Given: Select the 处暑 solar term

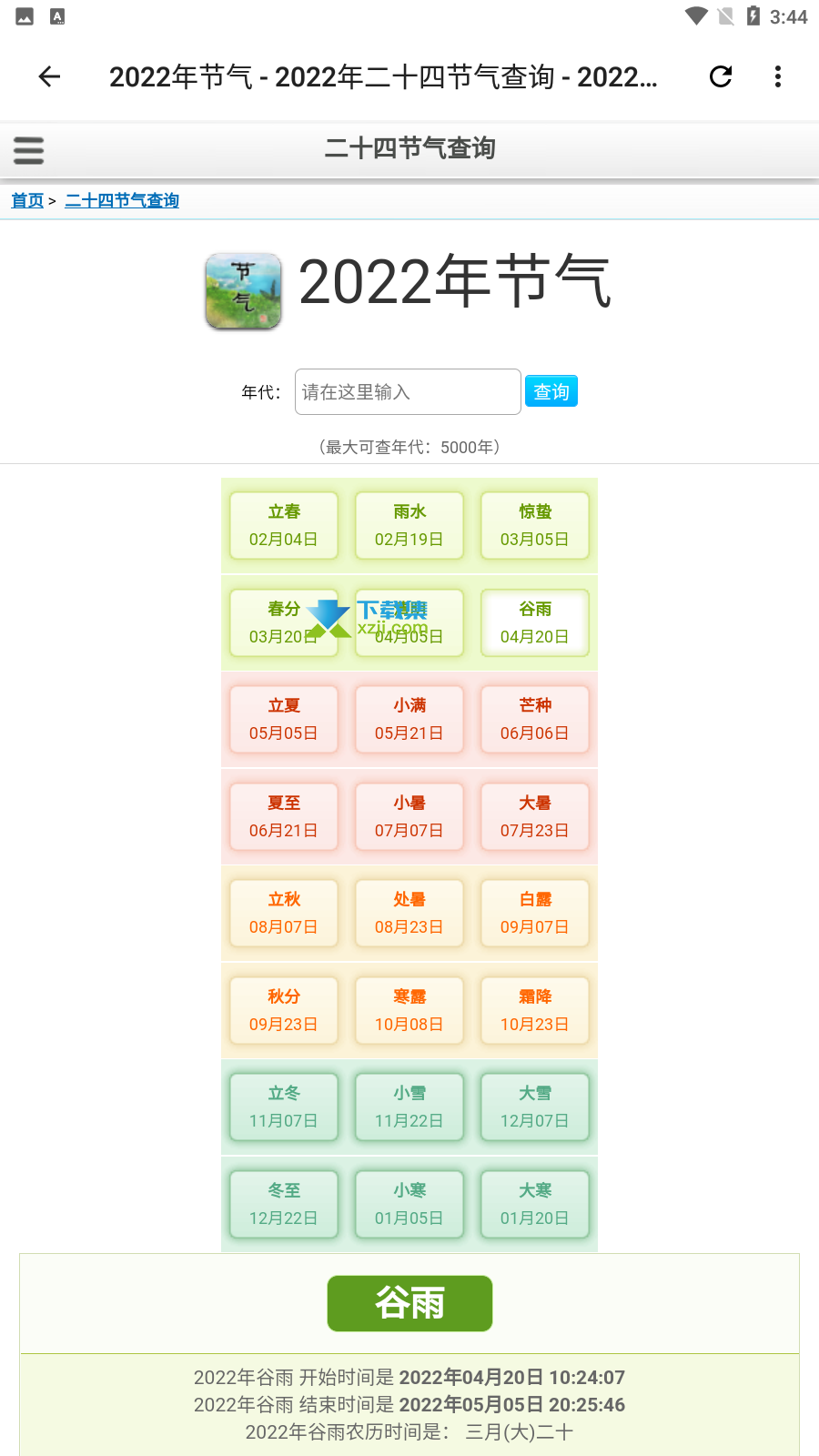Looking at the screenshot, I should [409, 914].
